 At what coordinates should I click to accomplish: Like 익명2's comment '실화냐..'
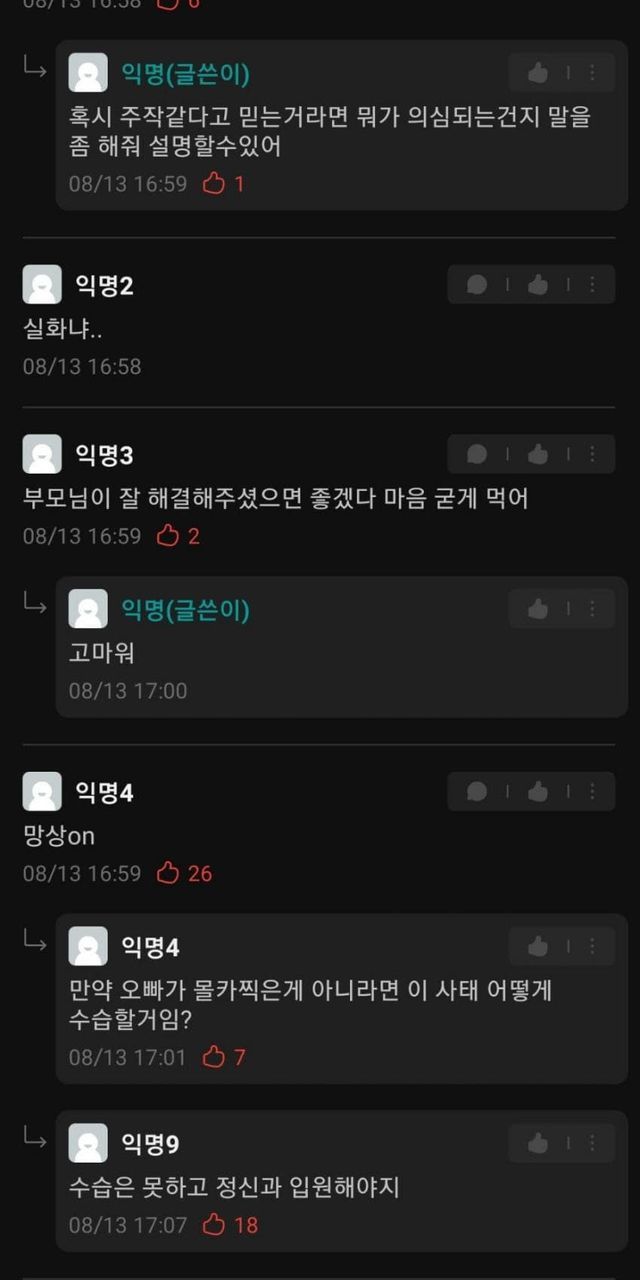coord(538,285)
